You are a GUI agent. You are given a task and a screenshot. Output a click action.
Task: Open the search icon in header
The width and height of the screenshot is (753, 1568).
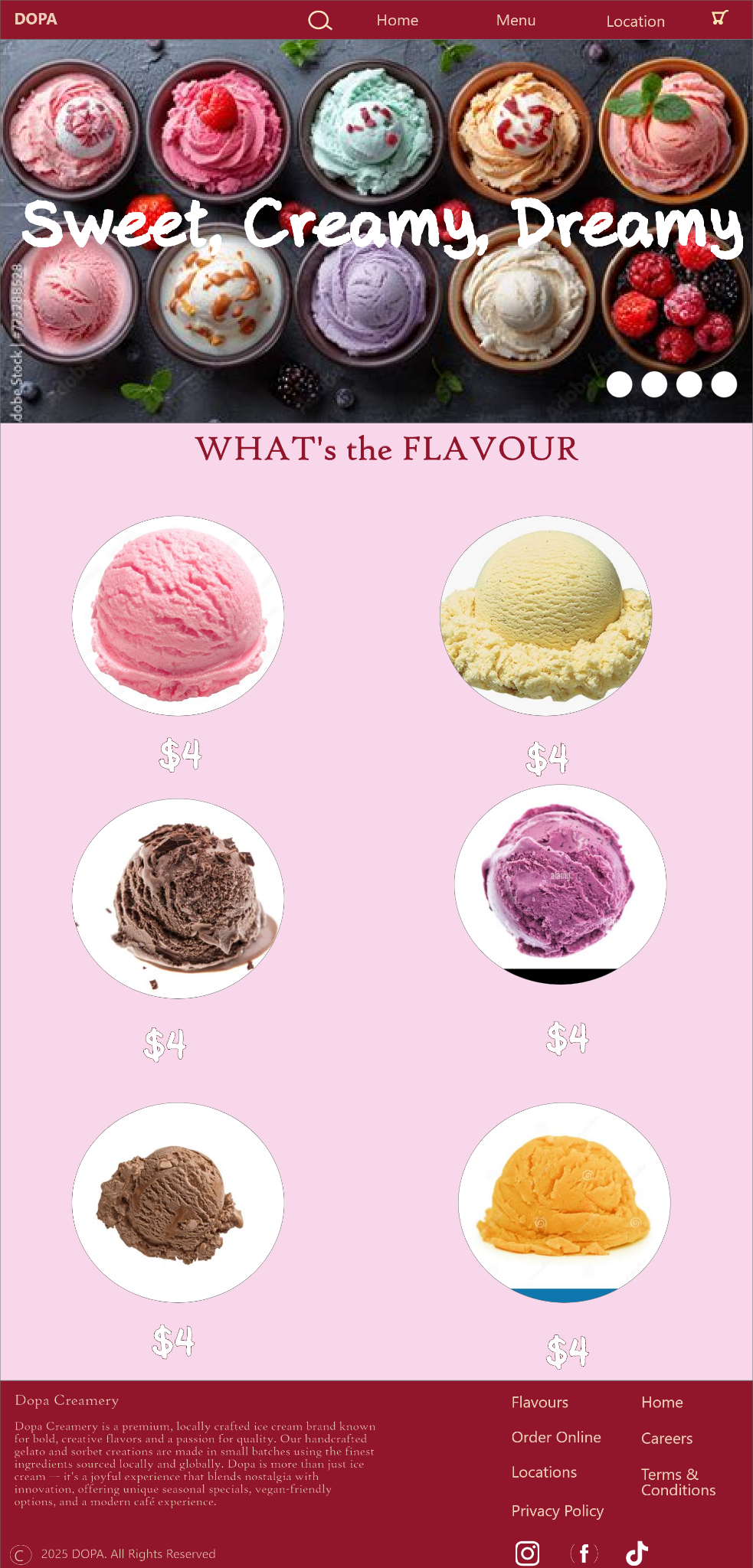(x=319, y=21)
